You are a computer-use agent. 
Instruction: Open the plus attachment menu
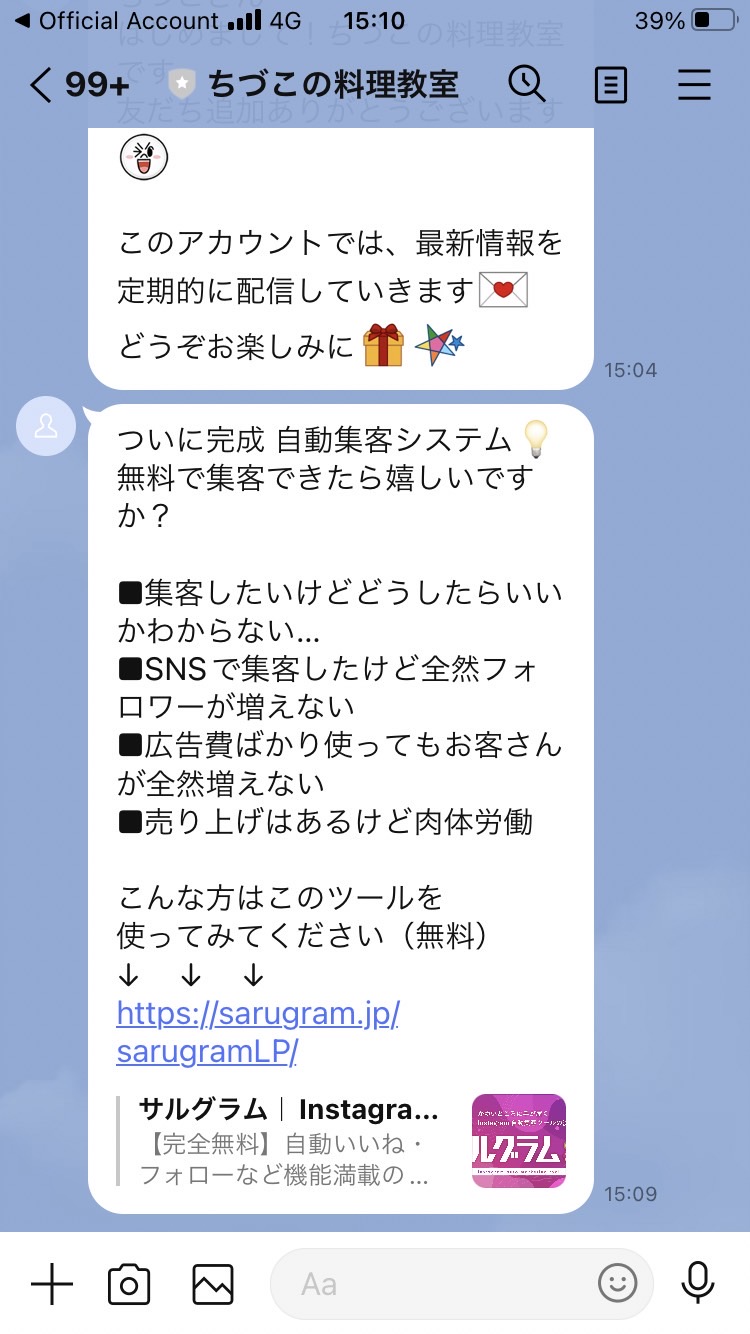coord(52,1284)
